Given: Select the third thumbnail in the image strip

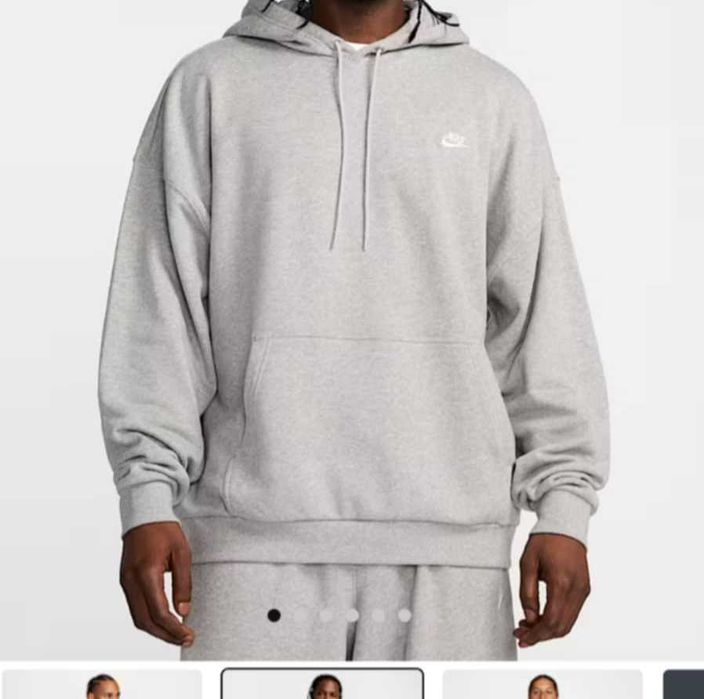Looking at the screenshot, I should point(542,685).
